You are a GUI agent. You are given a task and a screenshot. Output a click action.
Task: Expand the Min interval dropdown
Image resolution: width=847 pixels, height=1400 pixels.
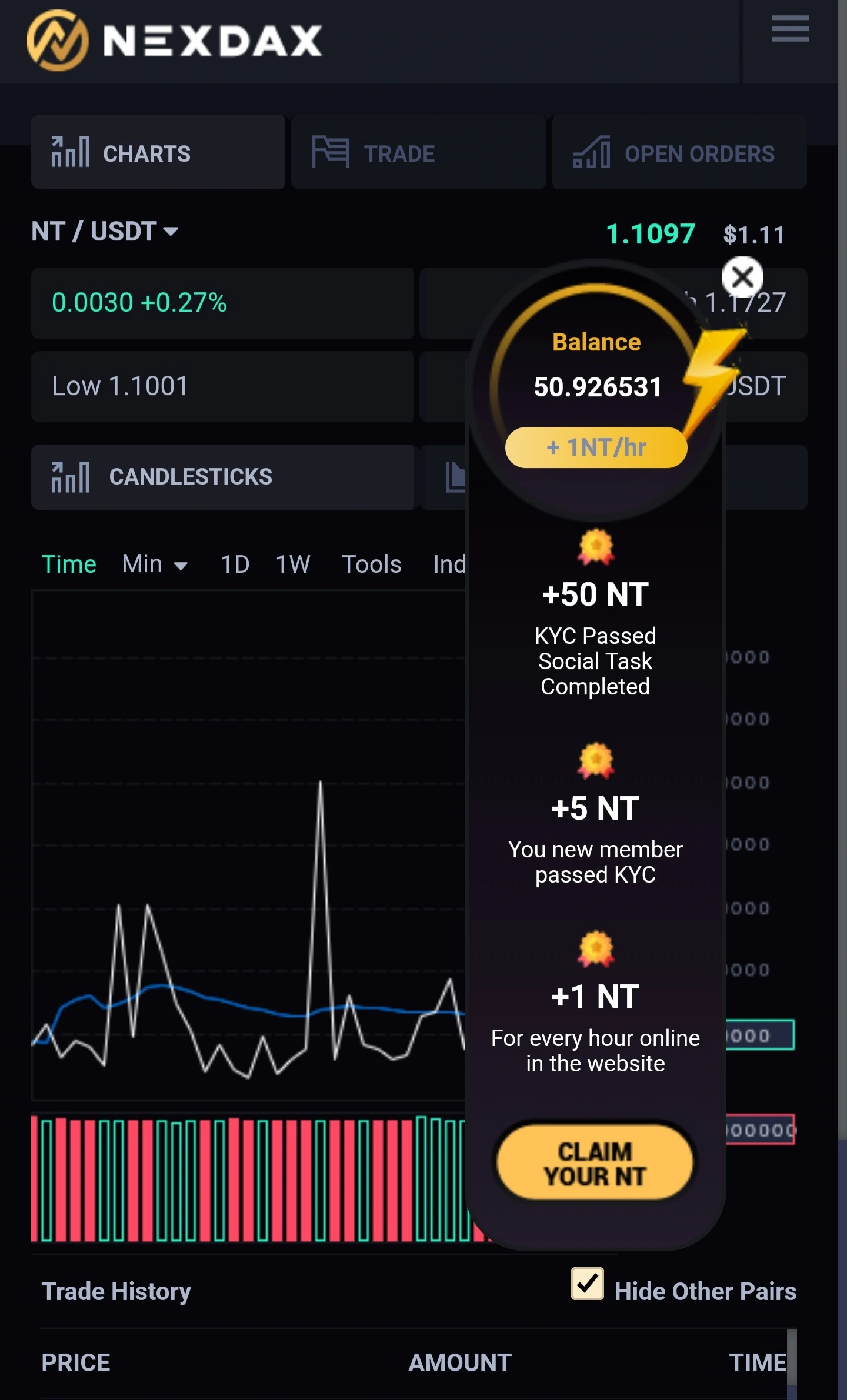155,564
